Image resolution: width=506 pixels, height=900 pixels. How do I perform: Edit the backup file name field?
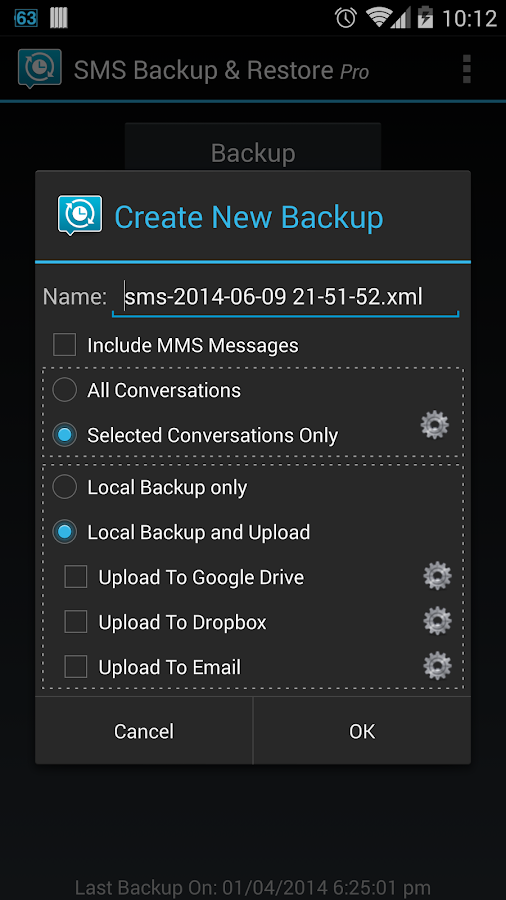(285, 297)
